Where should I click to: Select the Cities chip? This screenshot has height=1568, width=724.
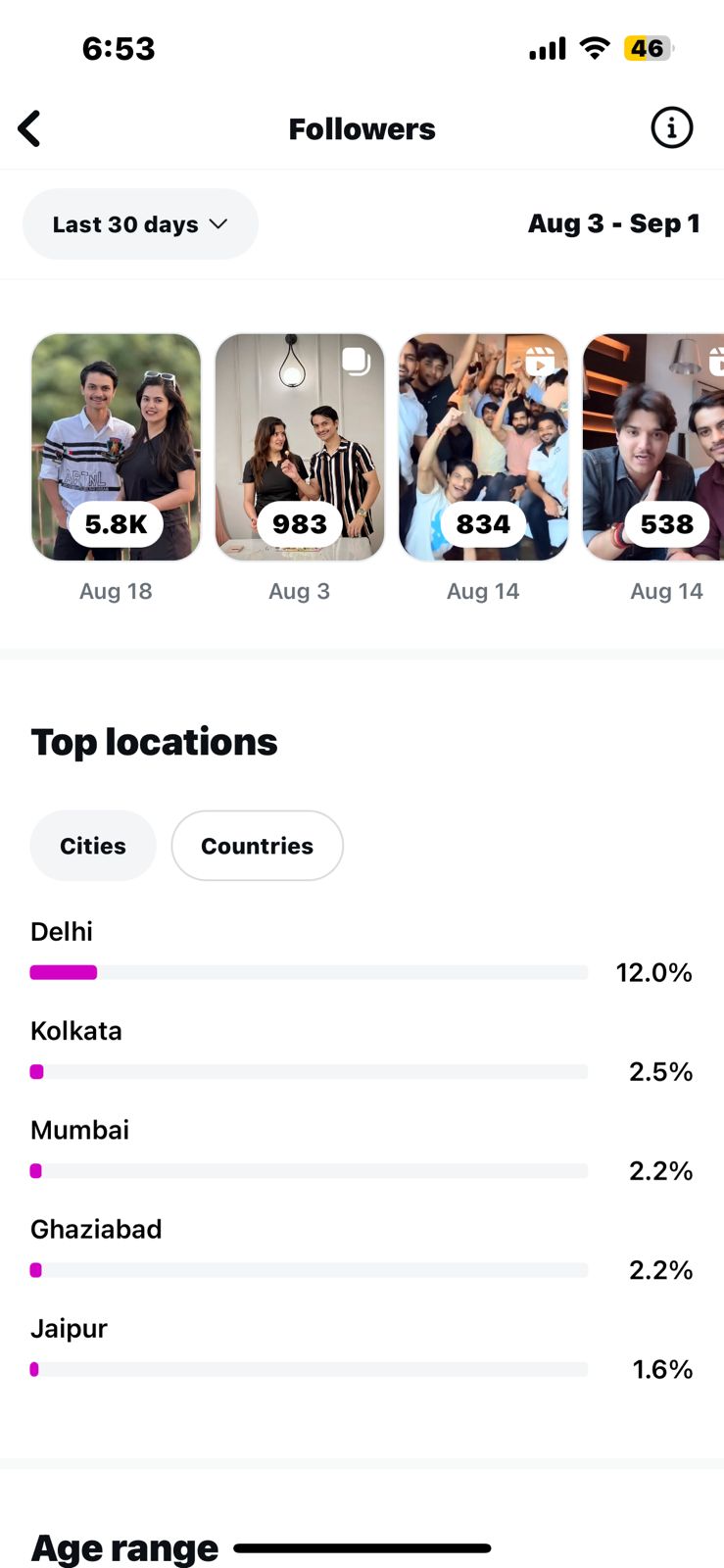93,846
